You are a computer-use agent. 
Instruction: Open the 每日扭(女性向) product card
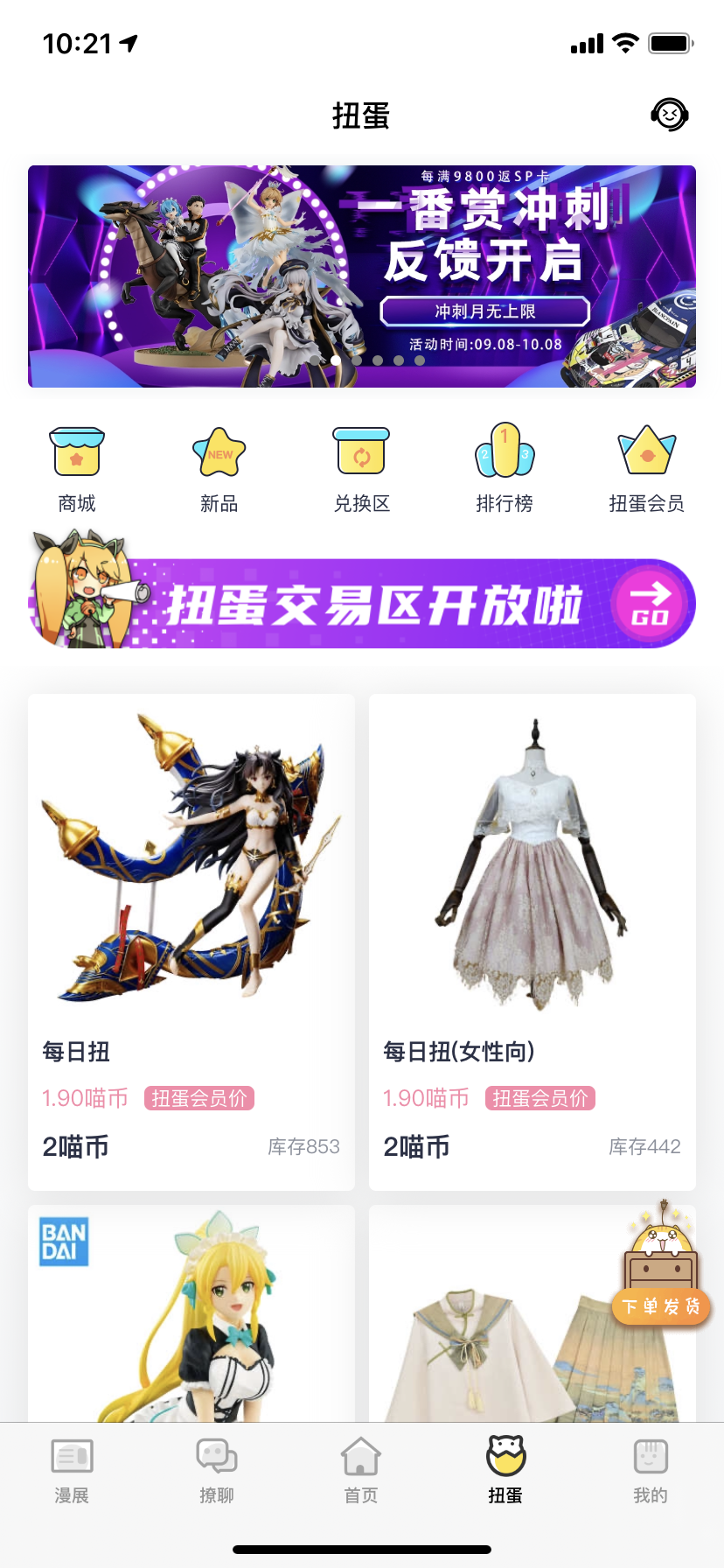point(533,941)
